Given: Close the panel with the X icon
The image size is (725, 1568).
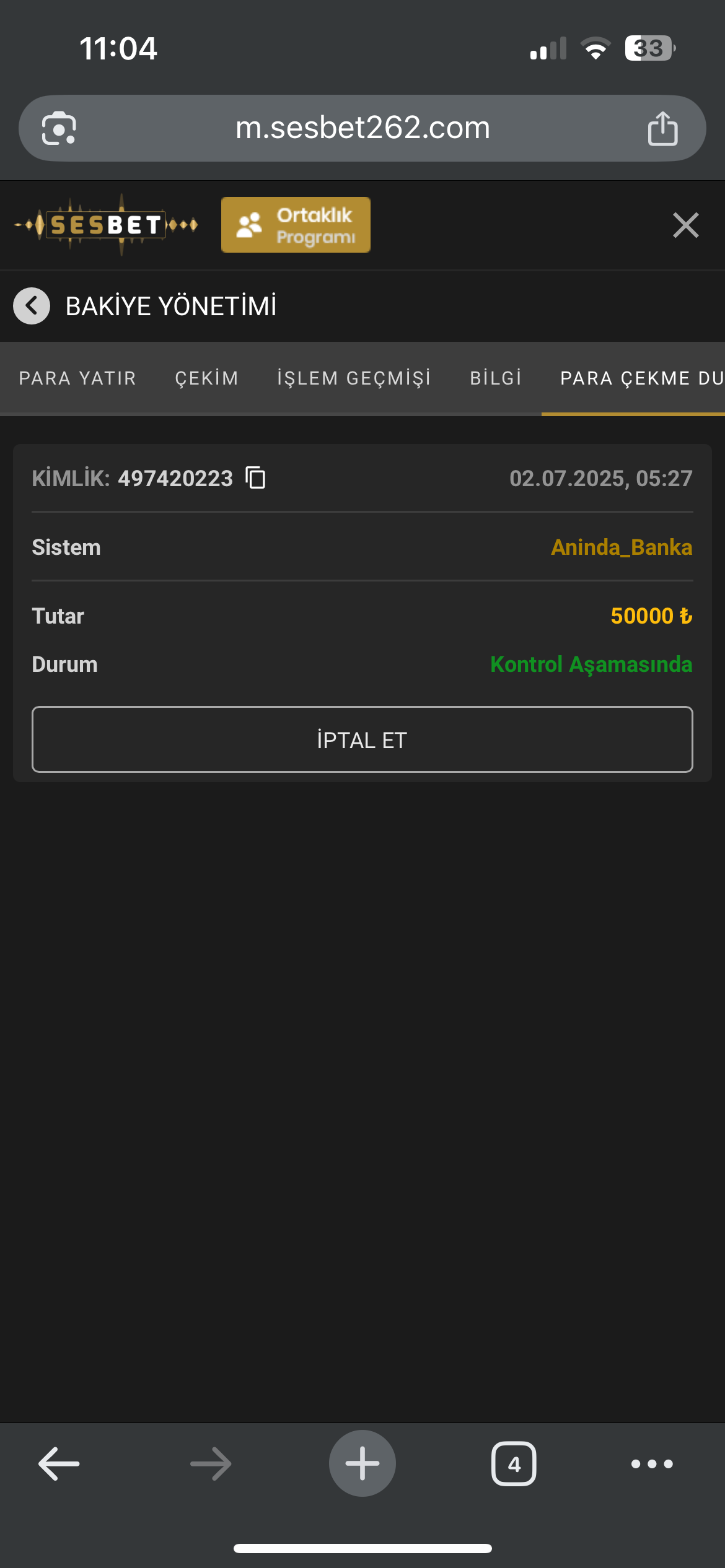Looking at the screenshot, I should (x=685, y=225).
